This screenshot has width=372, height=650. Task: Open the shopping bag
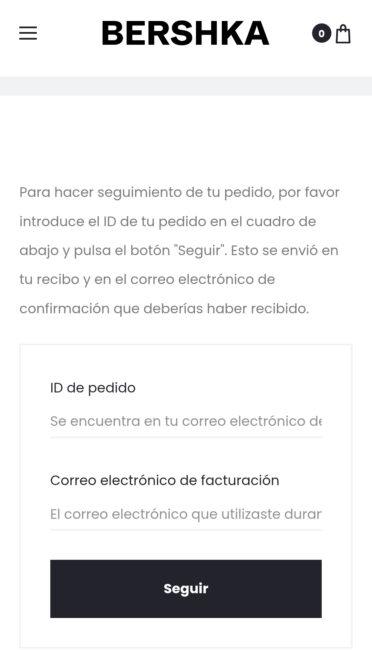click(x=343, y=34)
